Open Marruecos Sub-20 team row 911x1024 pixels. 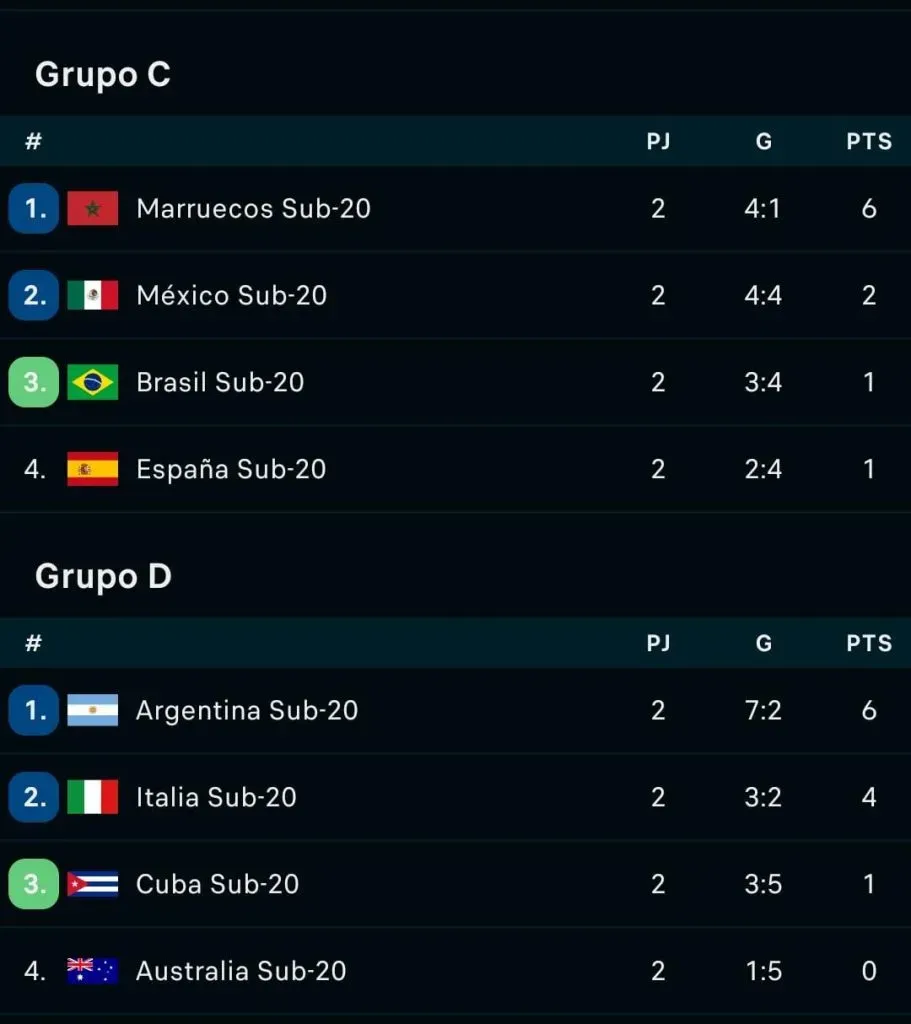pyautogui.click(x=253, y=208)
